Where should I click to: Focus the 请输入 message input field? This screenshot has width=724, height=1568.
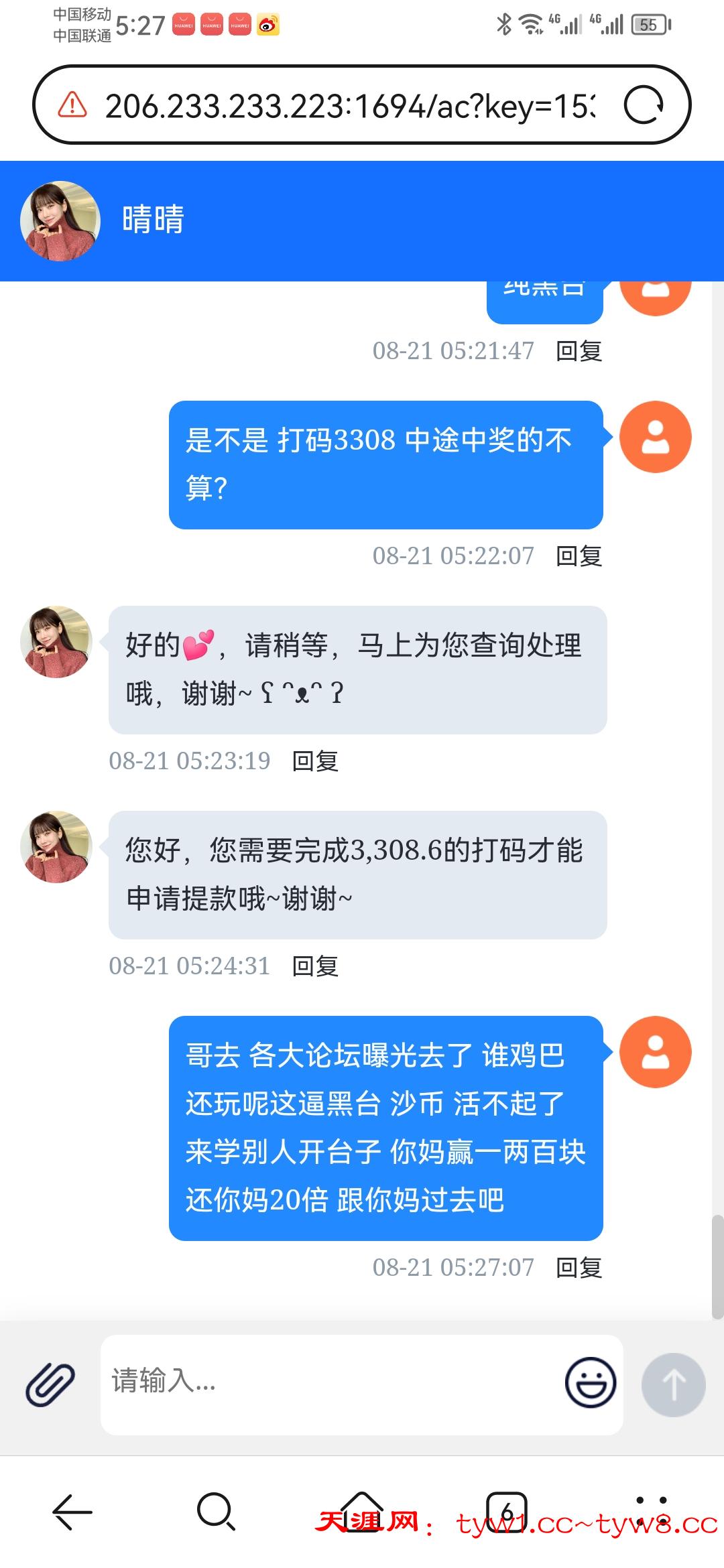[328, 1384]
